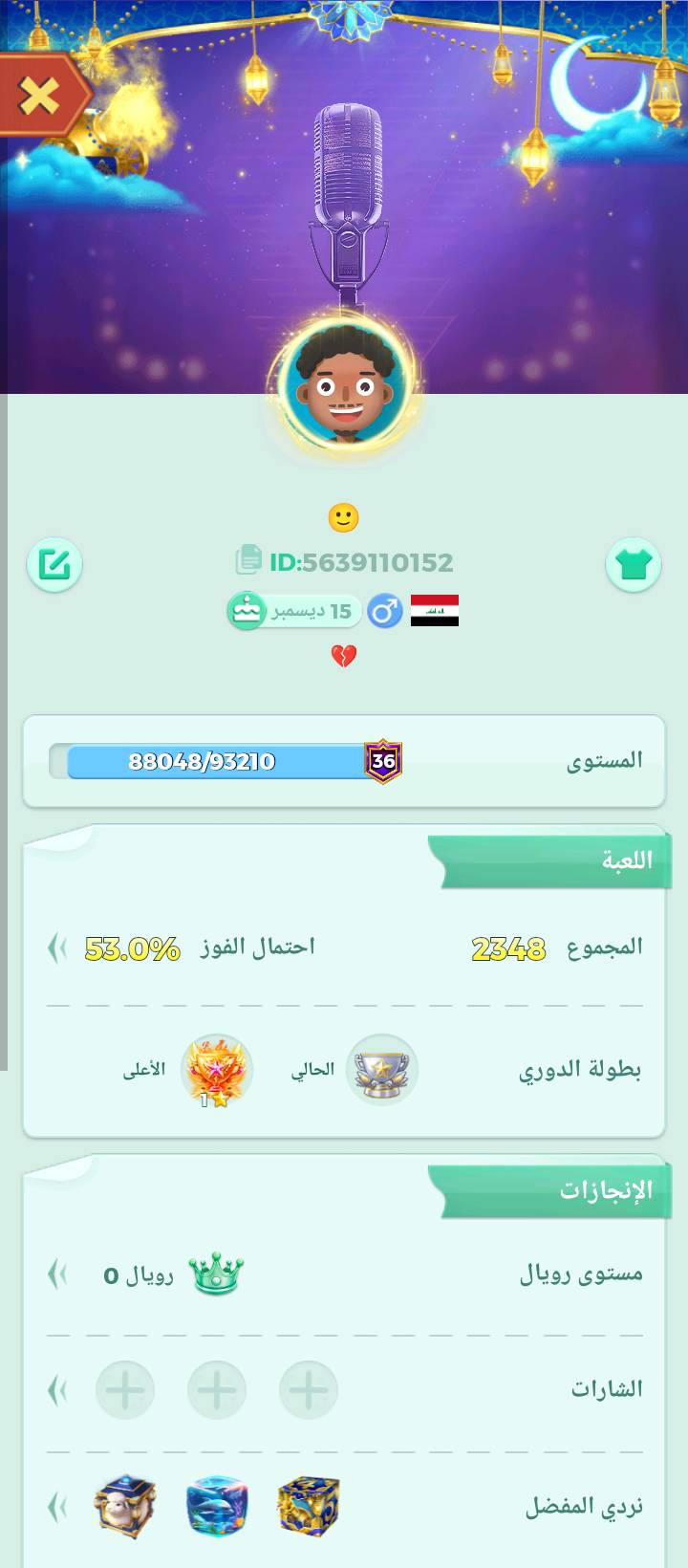The height and width of the screenshot is (1568, 688).
Task: Copy the ID 5639110152
Action: click(249, 560)
